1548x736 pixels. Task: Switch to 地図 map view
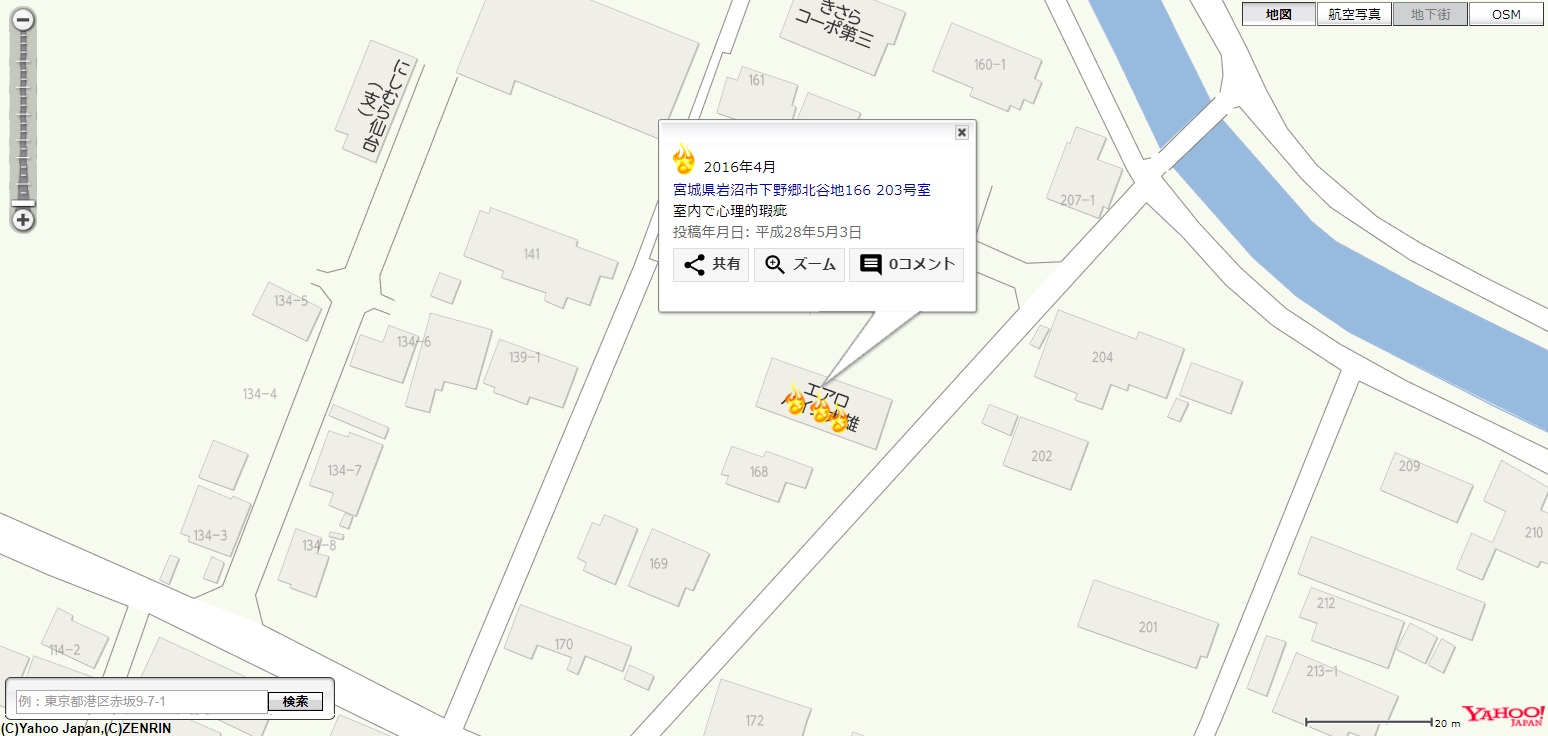(1279, 14)
